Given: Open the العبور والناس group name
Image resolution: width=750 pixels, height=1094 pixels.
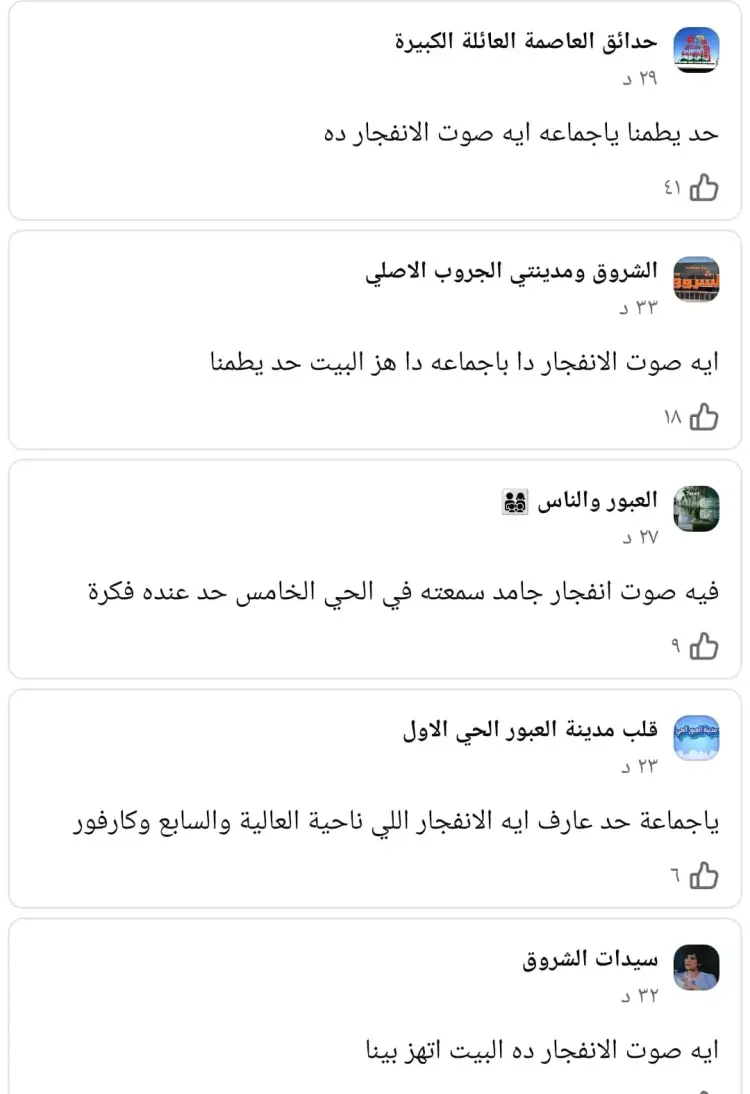Looking at the screenshot, I should click(x=598, y=501).
